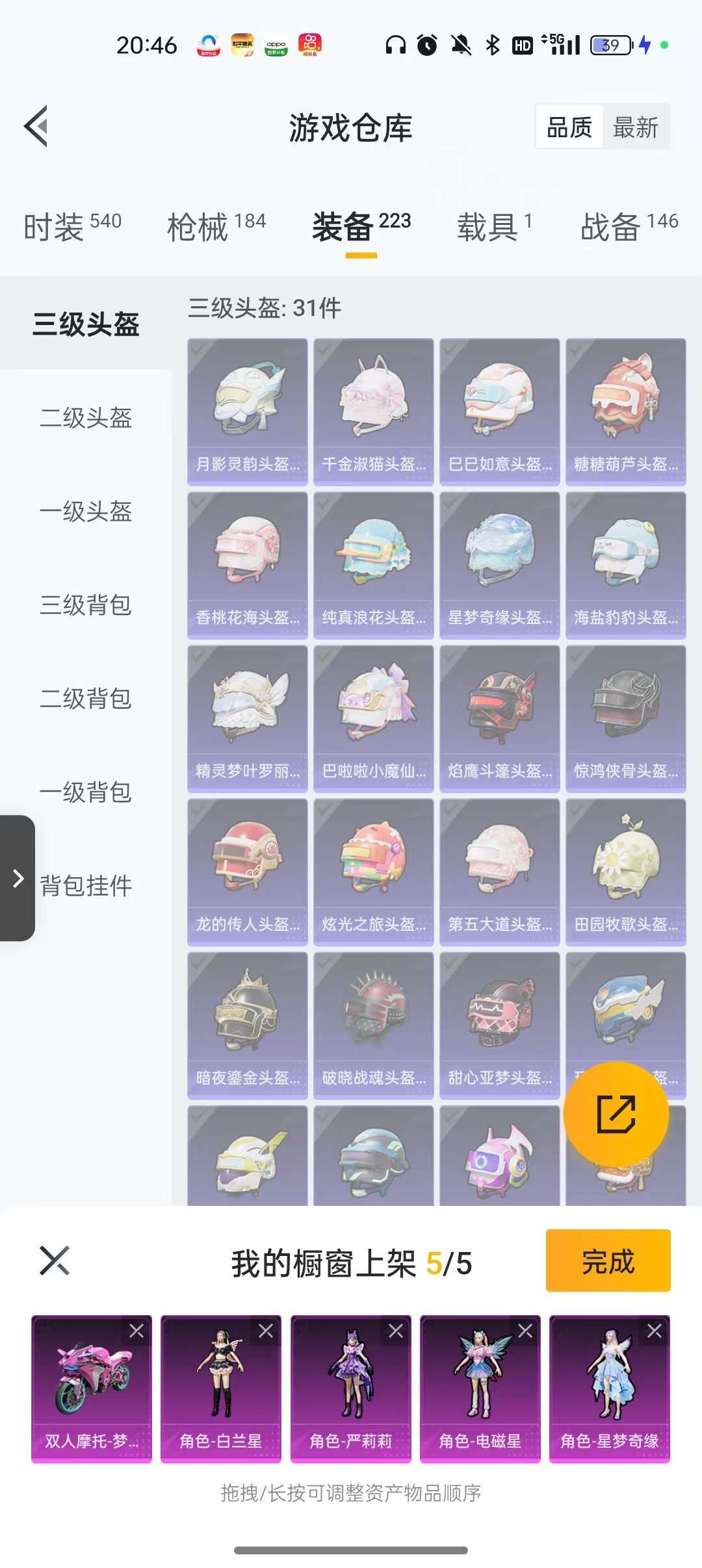Select the 三级背包 category
This screenshot has height=1568, width=702.
tap(86, 605)
